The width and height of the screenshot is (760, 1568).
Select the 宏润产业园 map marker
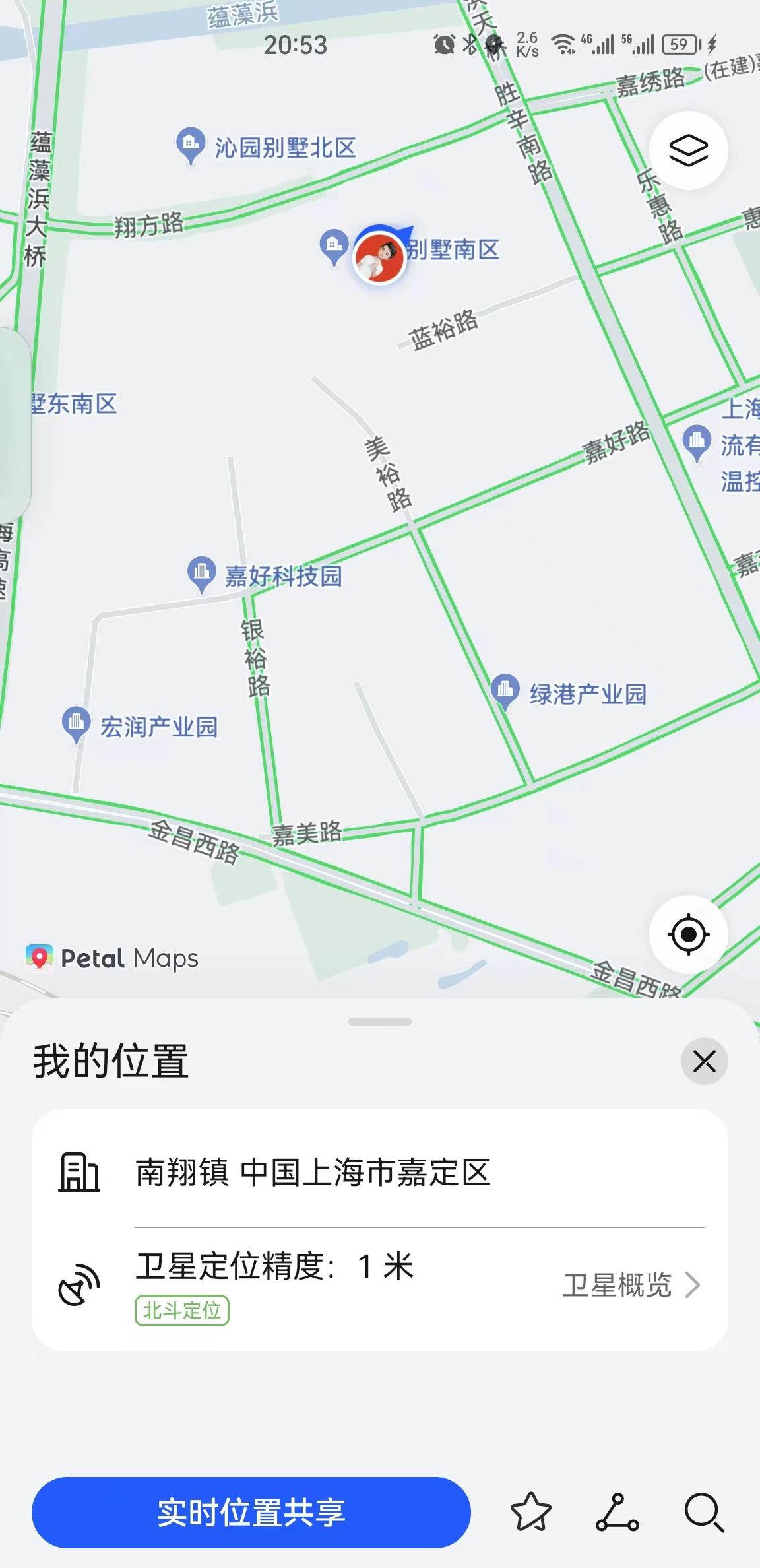pyautogui.click(x=76, y=723)
